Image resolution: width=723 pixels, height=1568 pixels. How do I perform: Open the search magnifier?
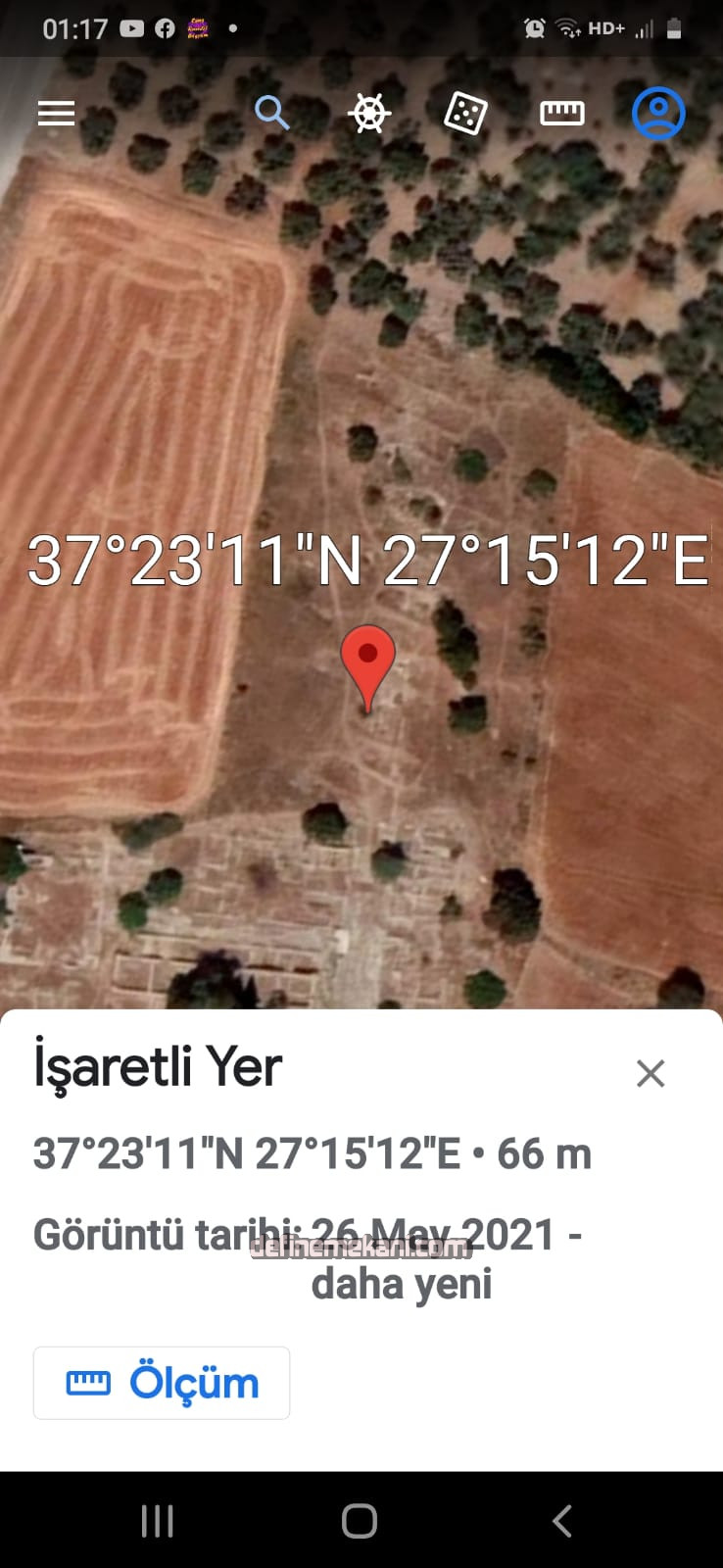271,114
